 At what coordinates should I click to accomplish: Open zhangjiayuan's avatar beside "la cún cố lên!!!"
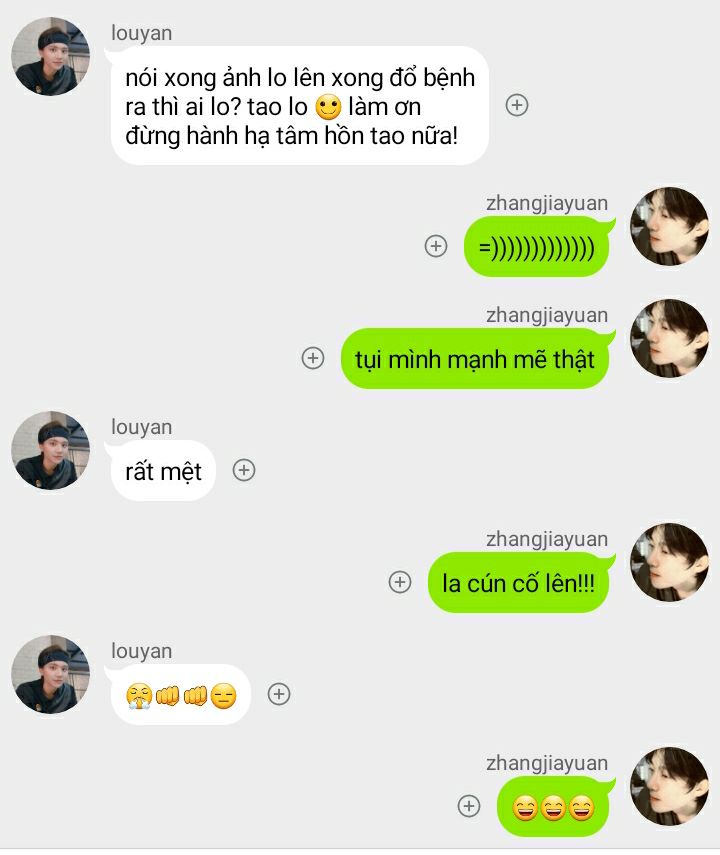(x=669, y=562)
